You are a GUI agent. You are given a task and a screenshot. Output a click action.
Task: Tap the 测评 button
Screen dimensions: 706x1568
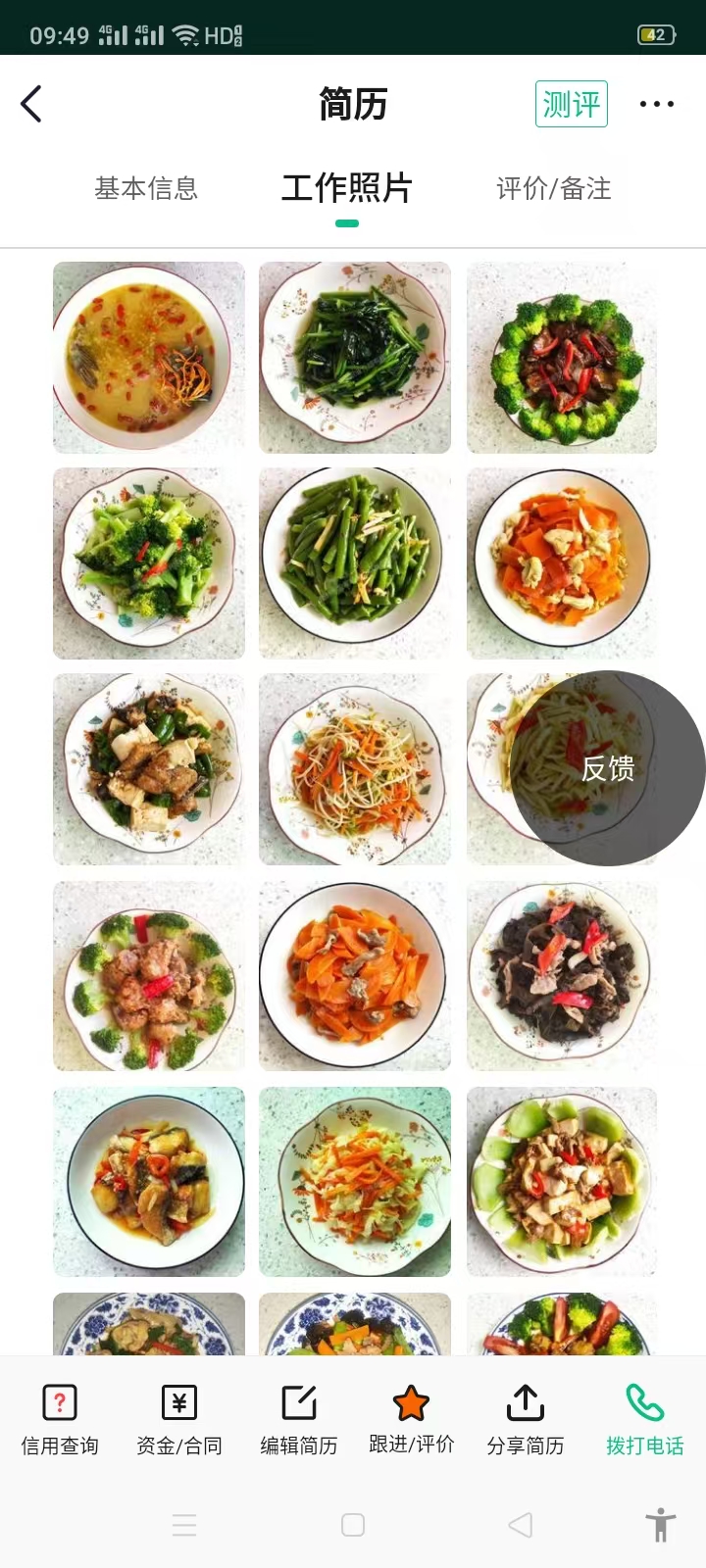(x=571, y=104)
